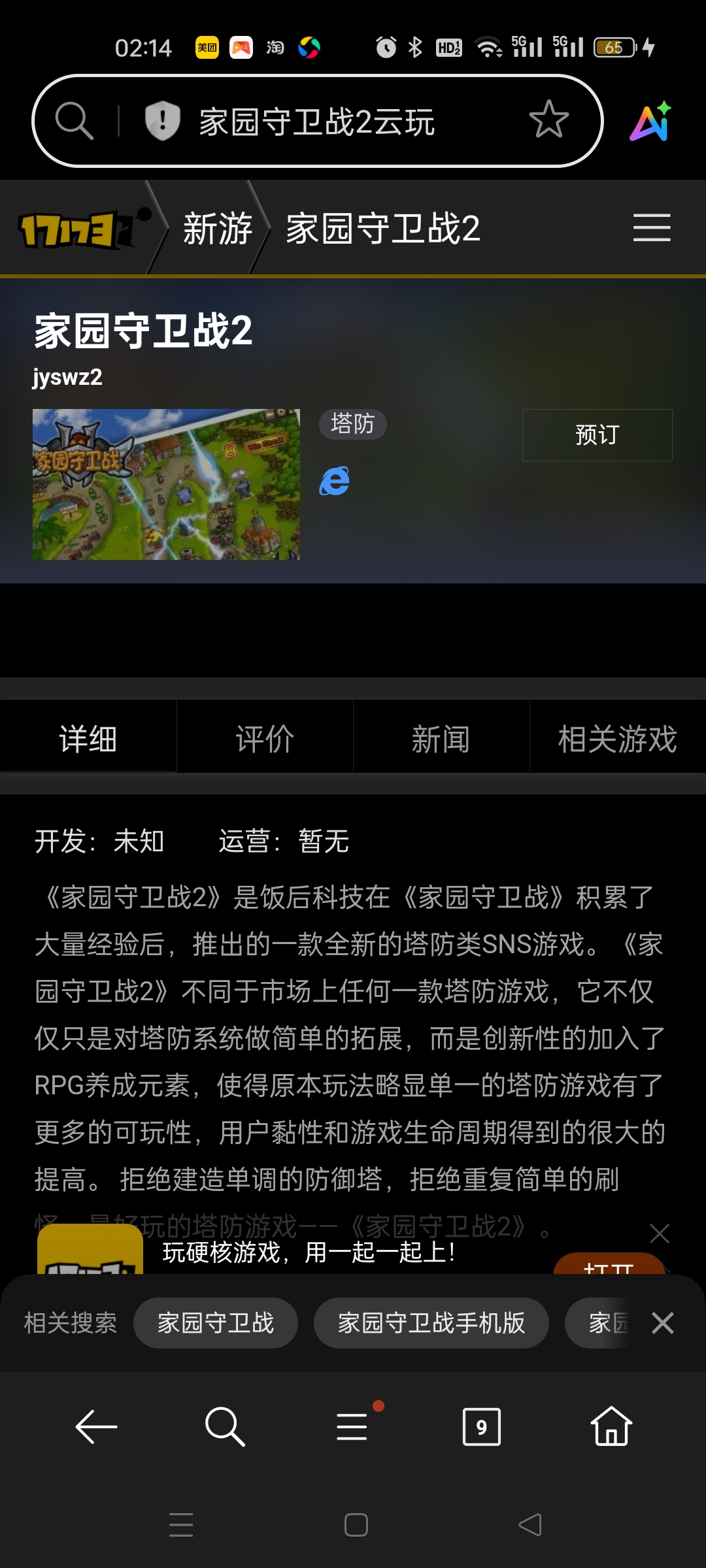
Task: Search related term 家园守卫战手机版
Action: [x=431, y=1323]
